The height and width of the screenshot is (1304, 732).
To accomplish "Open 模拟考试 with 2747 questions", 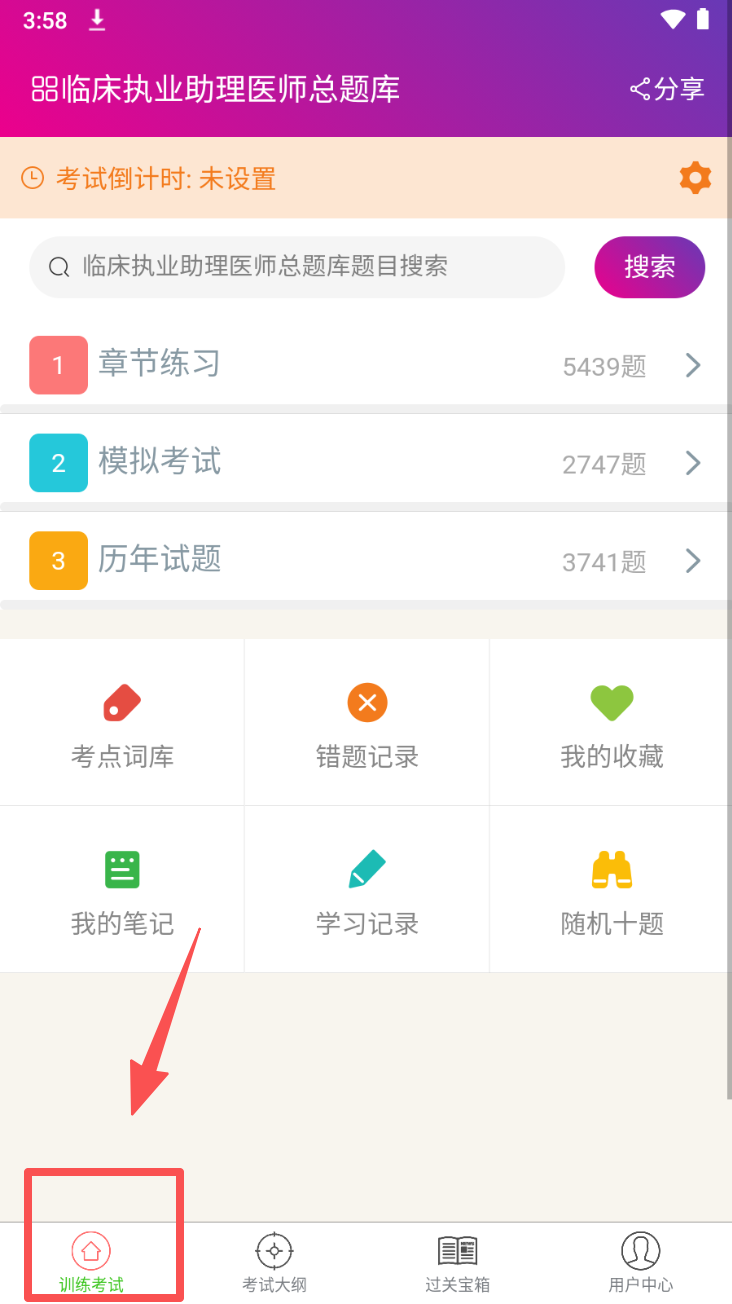I will (365, 462).
